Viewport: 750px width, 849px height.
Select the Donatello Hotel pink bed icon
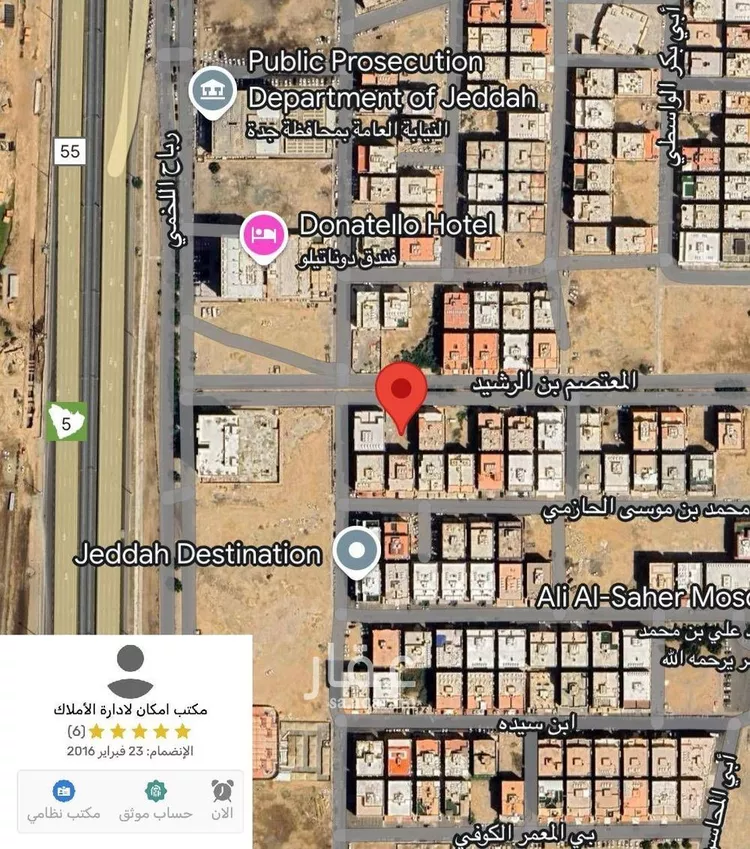[263, 233]
